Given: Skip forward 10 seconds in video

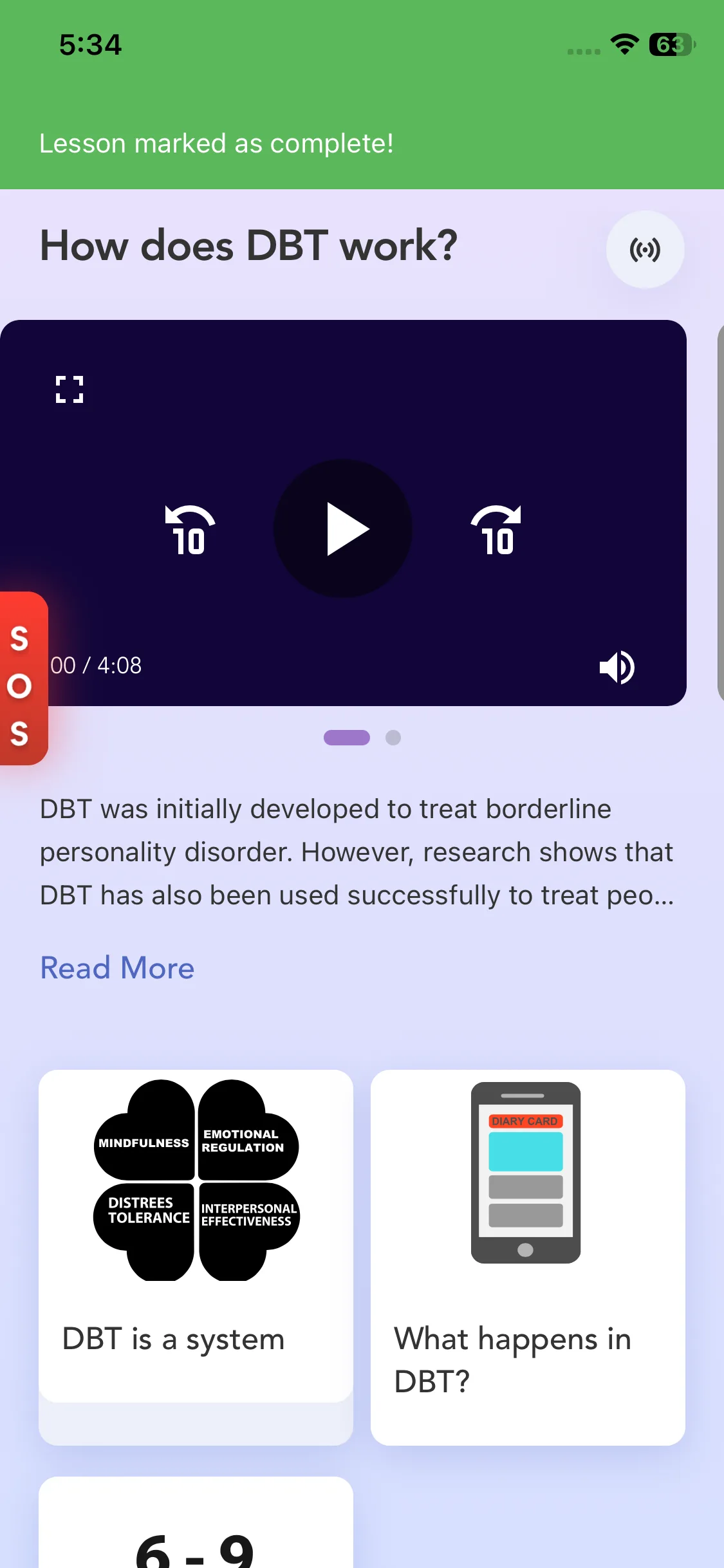Looking at the screenshot, I should pos(496,530).
